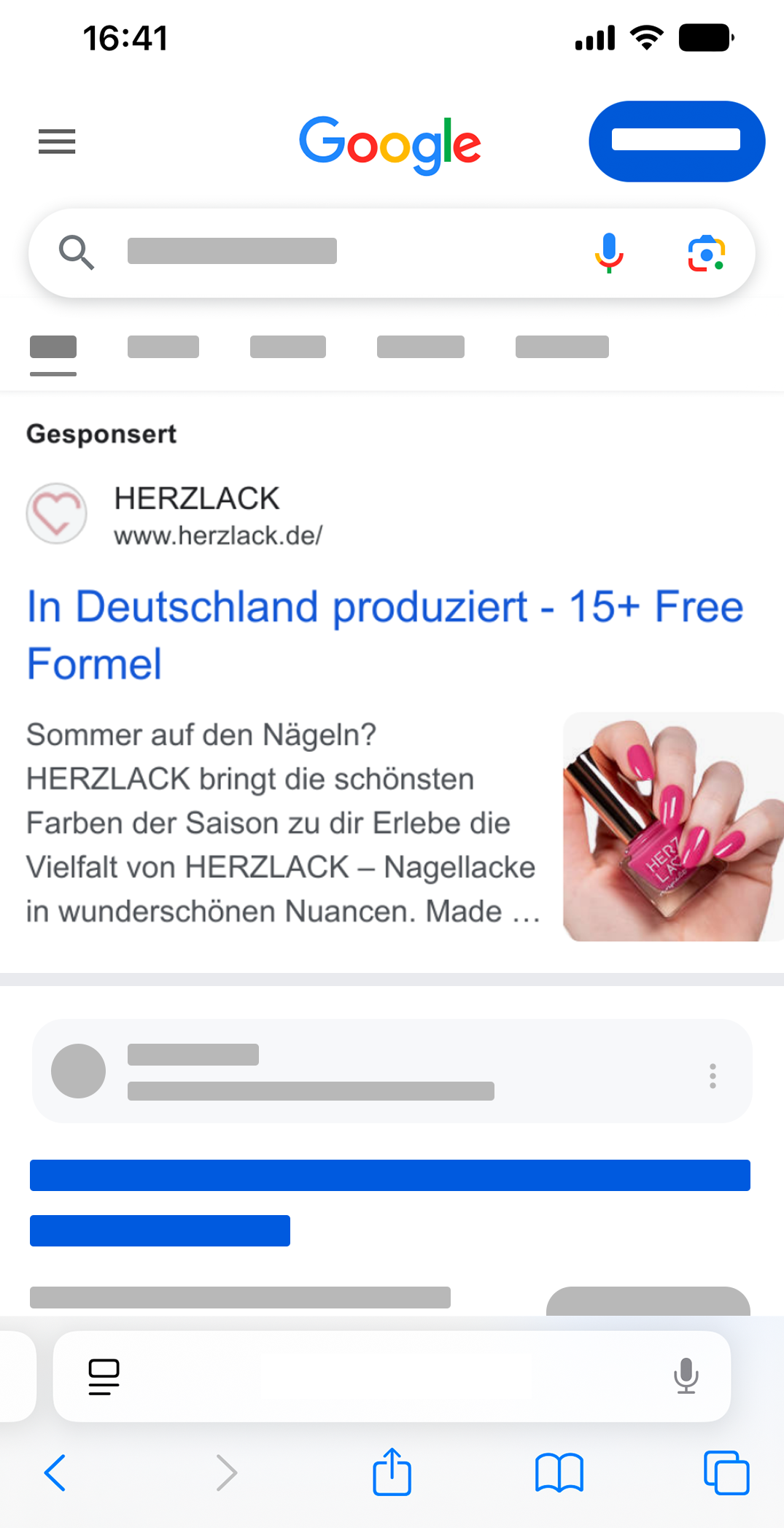Open Safari bookmarks

click(x=559, y=1473)
